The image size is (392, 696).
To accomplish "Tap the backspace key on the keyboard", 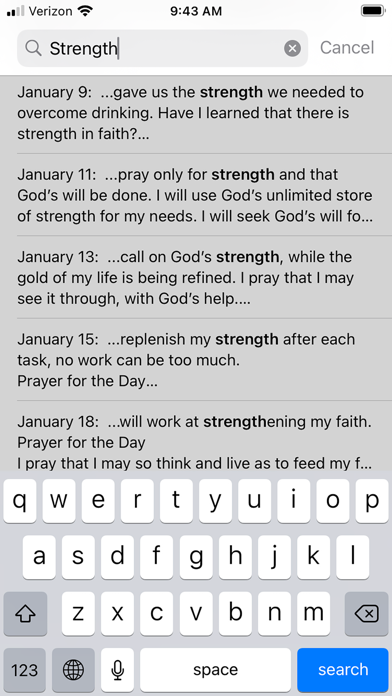I will click(366, 614).
